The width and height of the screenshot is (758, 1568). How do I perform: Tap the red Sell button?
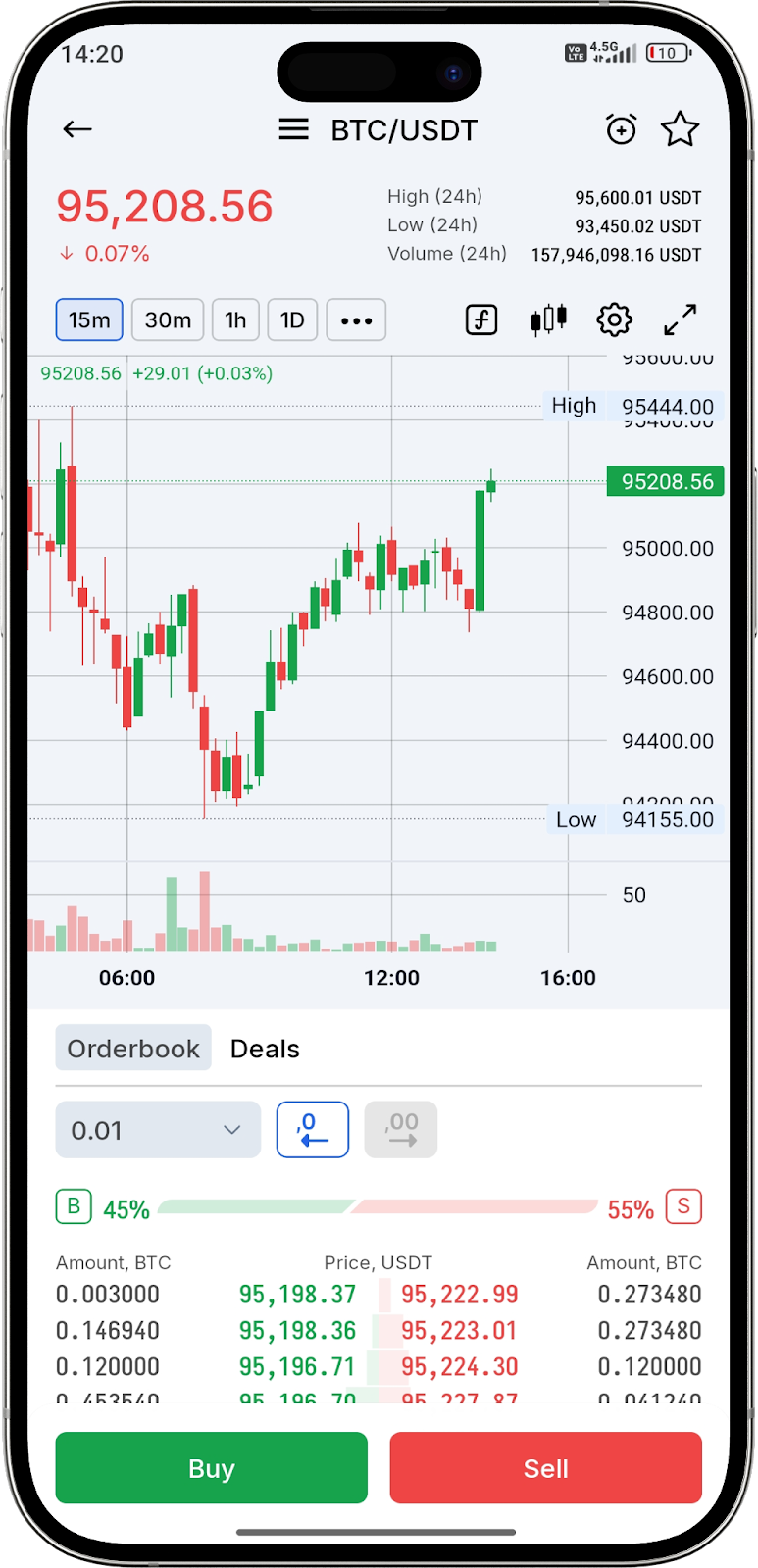(546, 1467)
